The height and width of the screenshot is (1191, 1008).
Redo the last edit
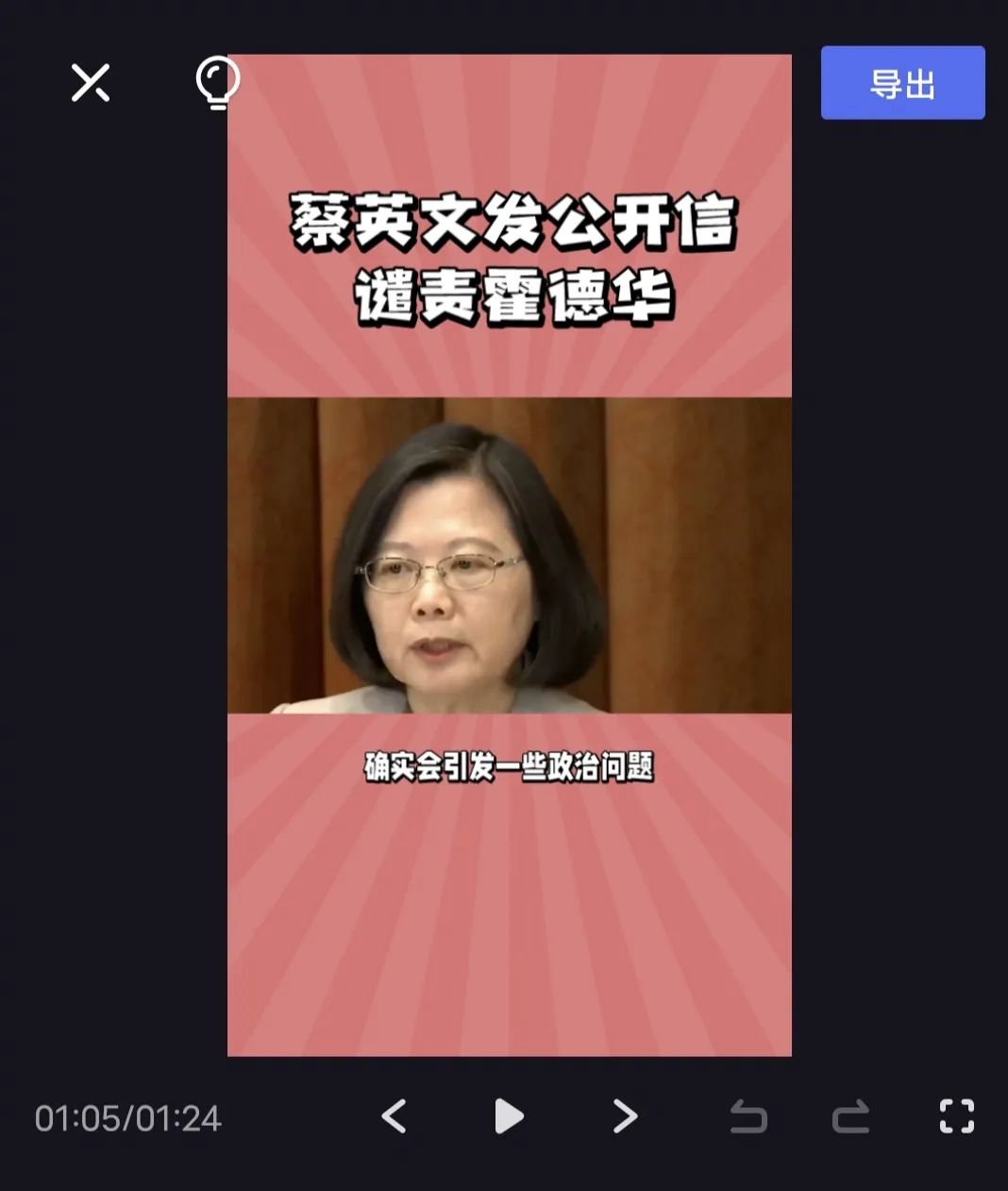pyautogui.click(x=850, y=1117)
